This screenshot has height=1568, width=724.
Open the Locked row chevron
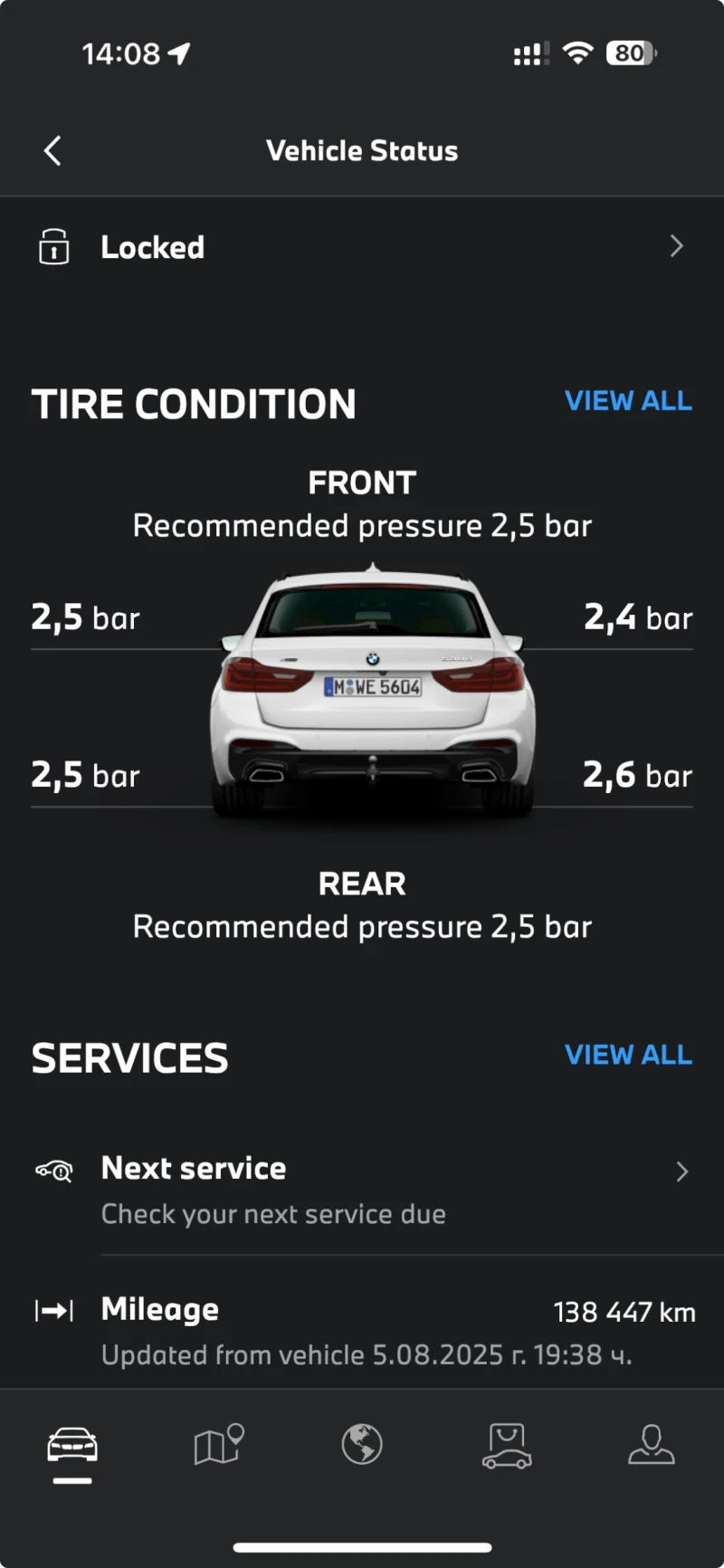pos(677,246)
